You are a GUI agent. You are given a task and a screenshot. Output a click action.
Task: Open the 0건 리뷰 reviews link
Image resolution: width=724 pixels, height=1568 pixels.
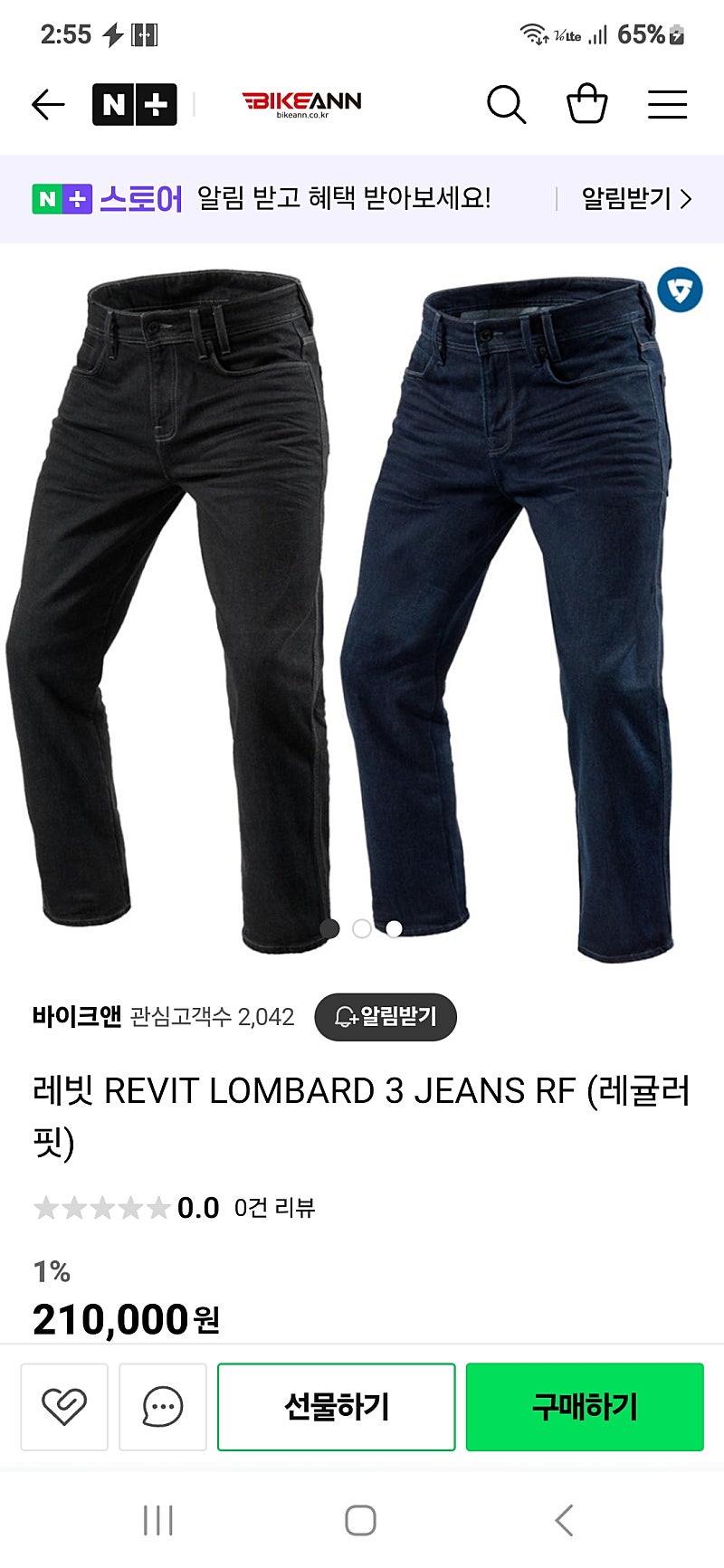coord(274,1208)
